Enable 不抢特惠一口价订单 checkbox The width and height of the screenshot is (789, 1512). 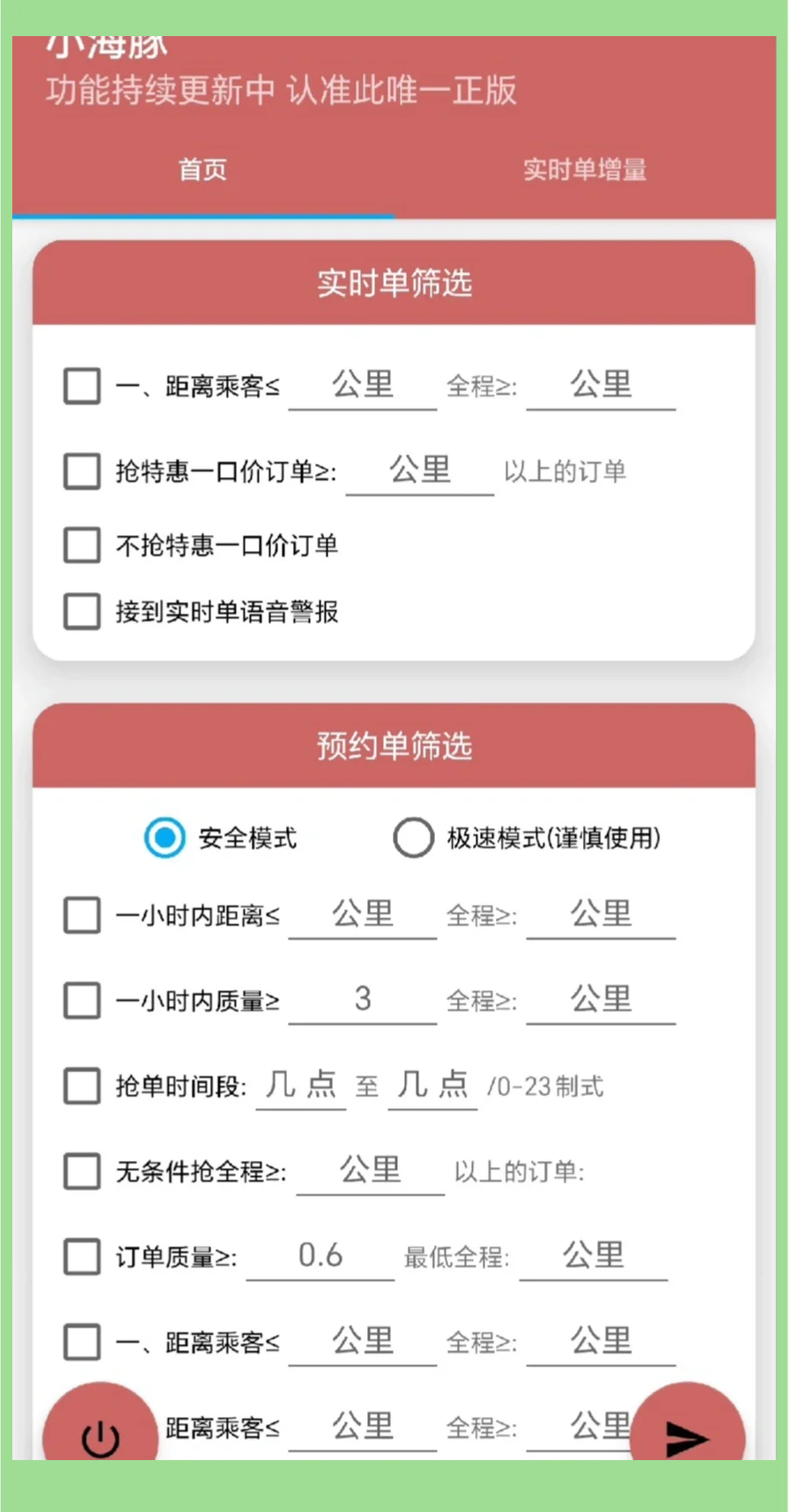coord(82,545)
